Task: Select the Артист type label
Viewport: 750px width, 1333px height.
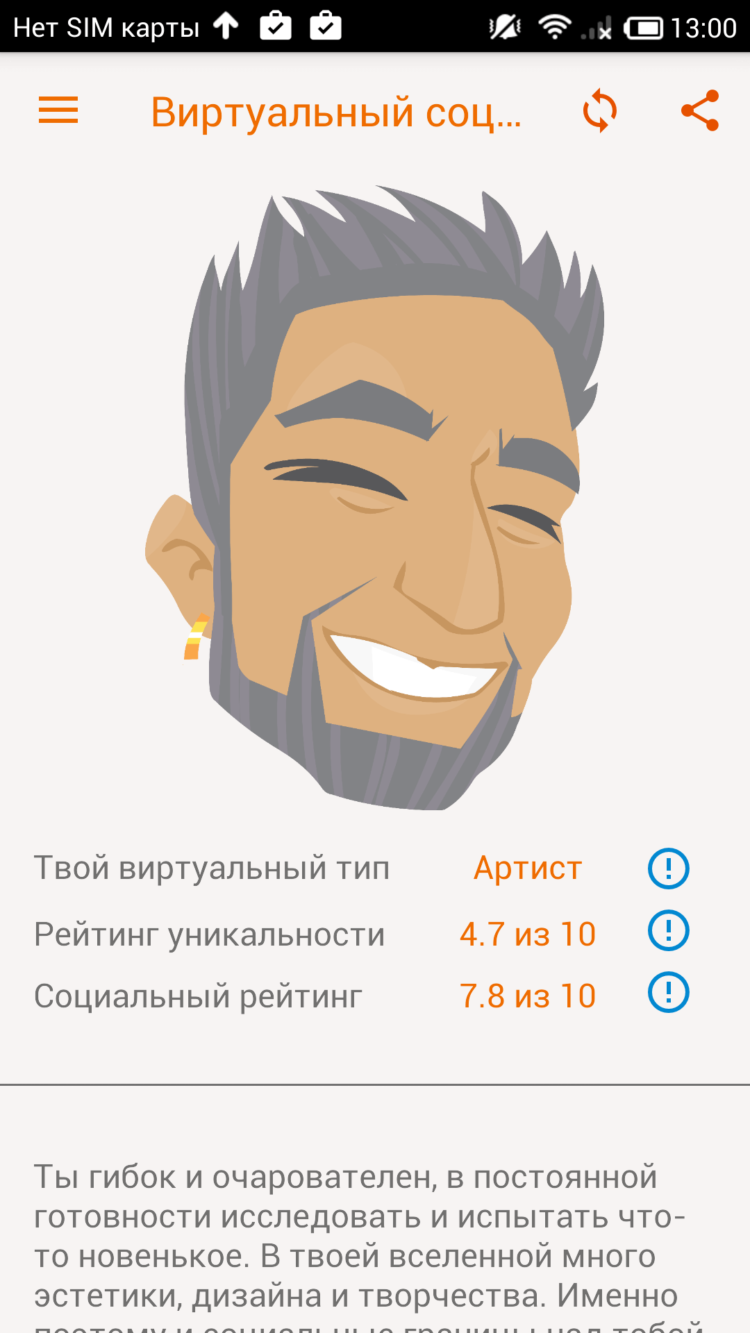Action: (527, 869)
